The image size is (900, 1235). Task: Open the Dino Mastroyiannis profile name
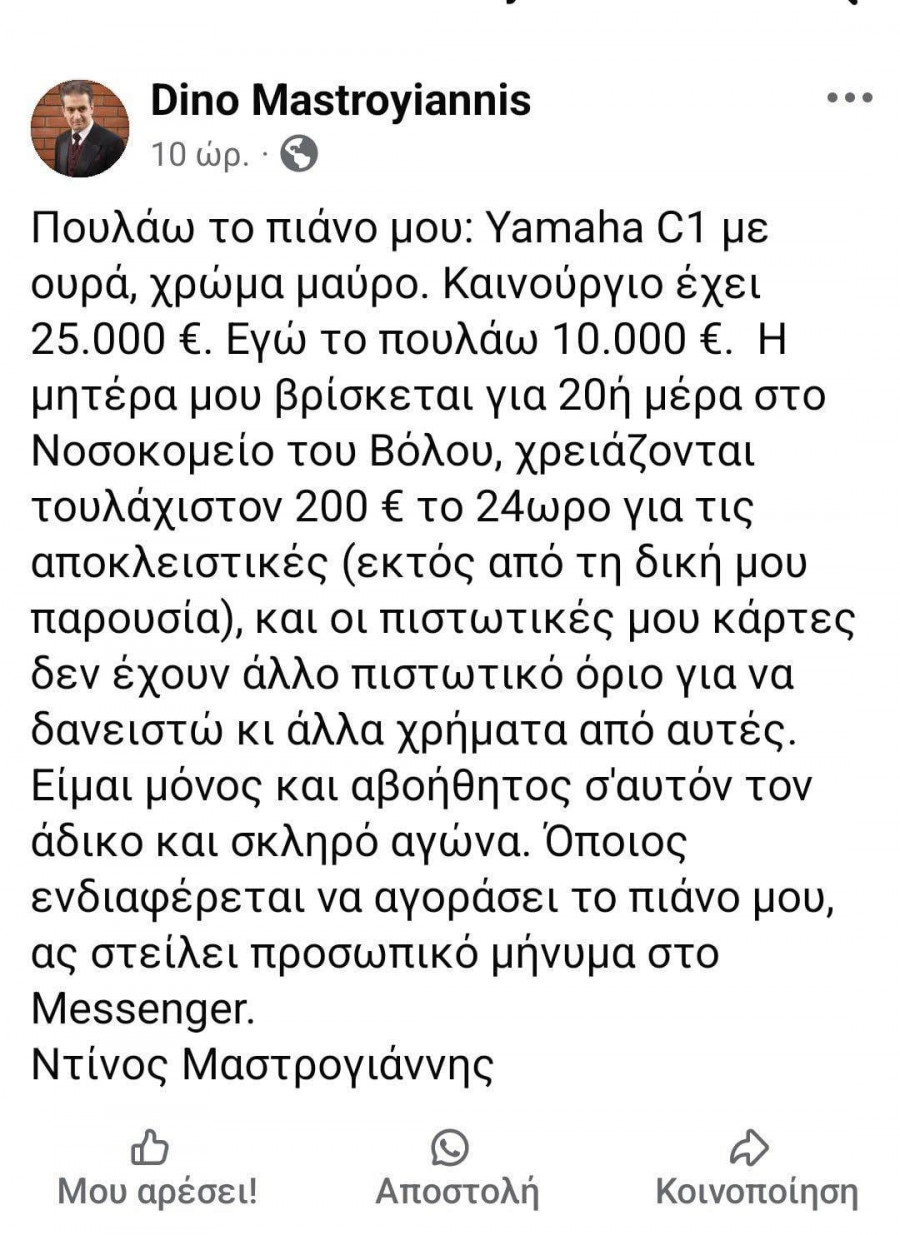click(x=340, y=101)
